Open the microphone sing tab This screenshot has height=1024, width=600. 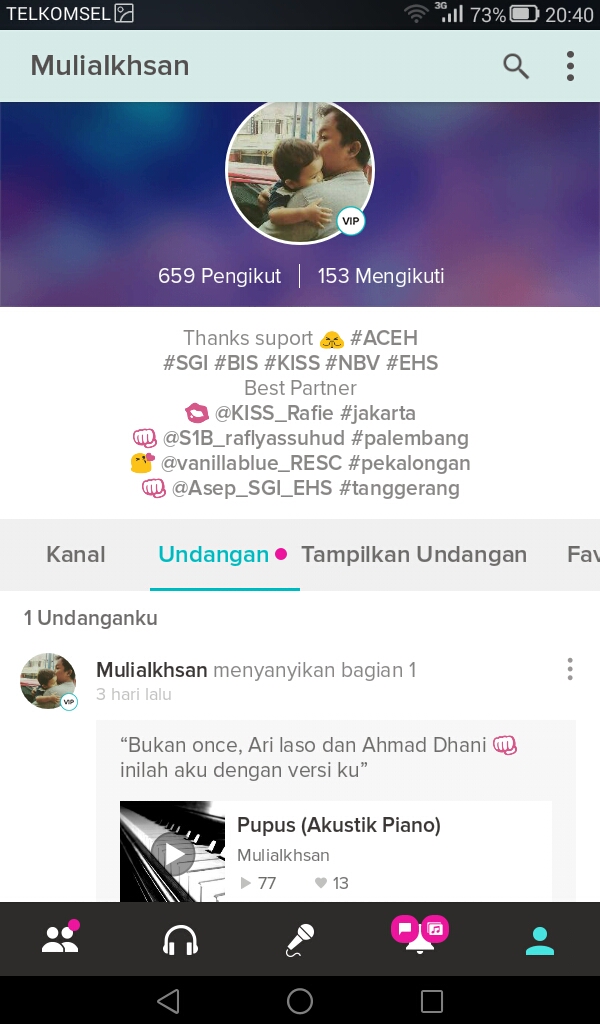[x=300, y=939]
